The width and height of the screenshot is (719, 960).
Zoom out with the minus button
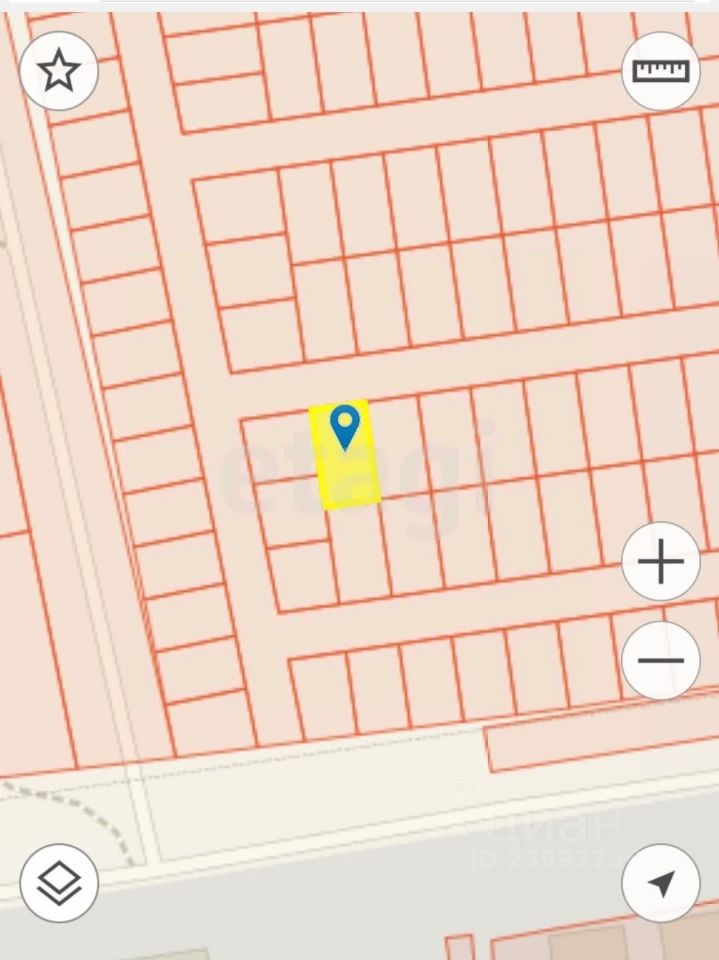[660, 660]
